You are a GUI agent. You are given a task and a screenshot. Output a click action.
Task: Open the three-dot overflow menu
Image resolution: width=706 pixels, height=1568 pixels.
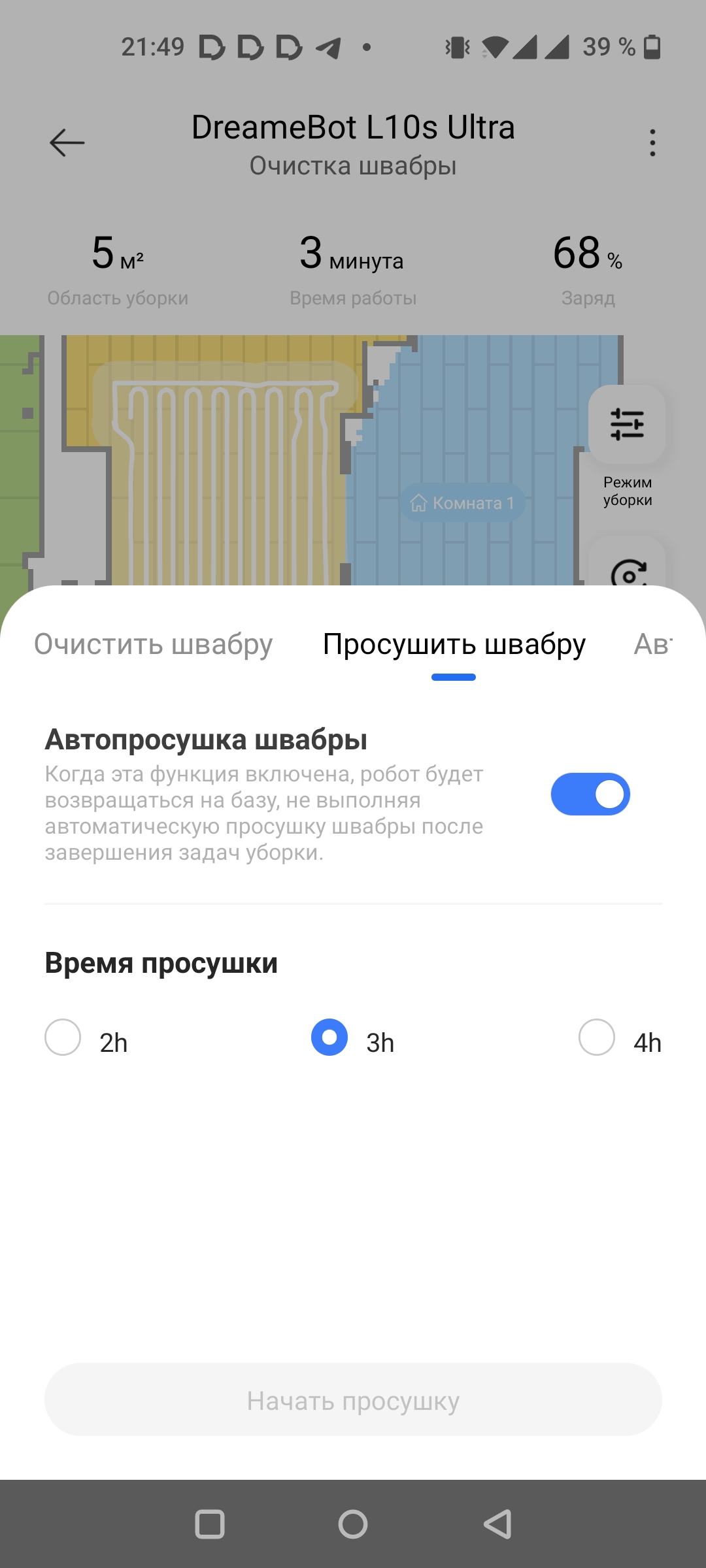(652, 142)
